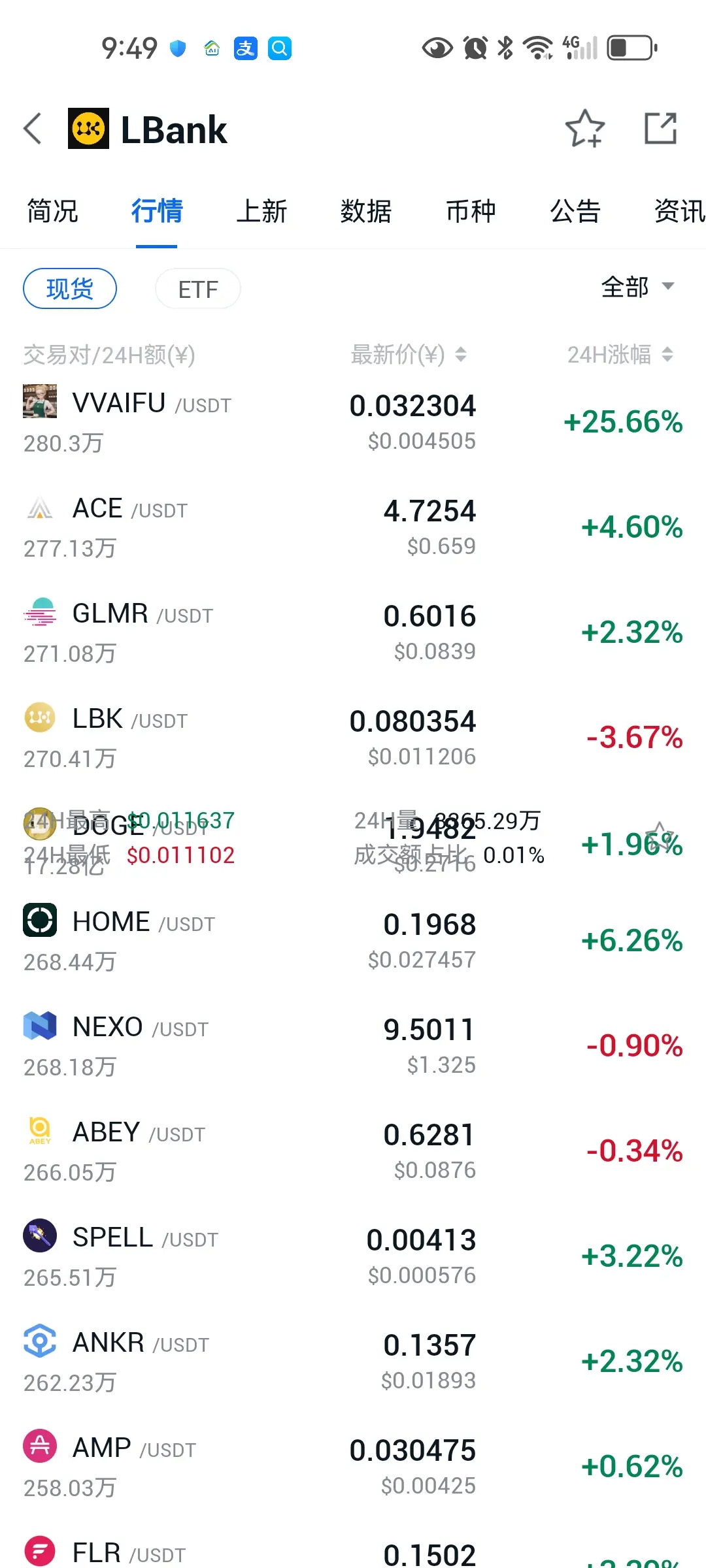The height and width of the screenshot is (1568, 706).
Task: Switch to the 数据 tab
Action: [x=365, y=211]
